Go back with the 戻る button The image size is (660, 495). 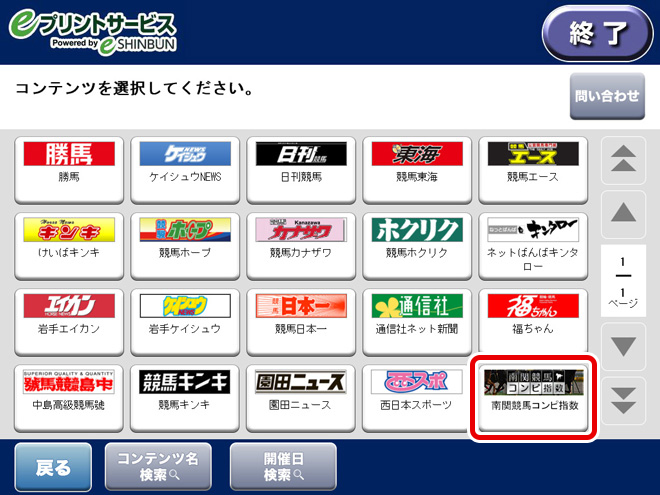click(x=53, y=467)
